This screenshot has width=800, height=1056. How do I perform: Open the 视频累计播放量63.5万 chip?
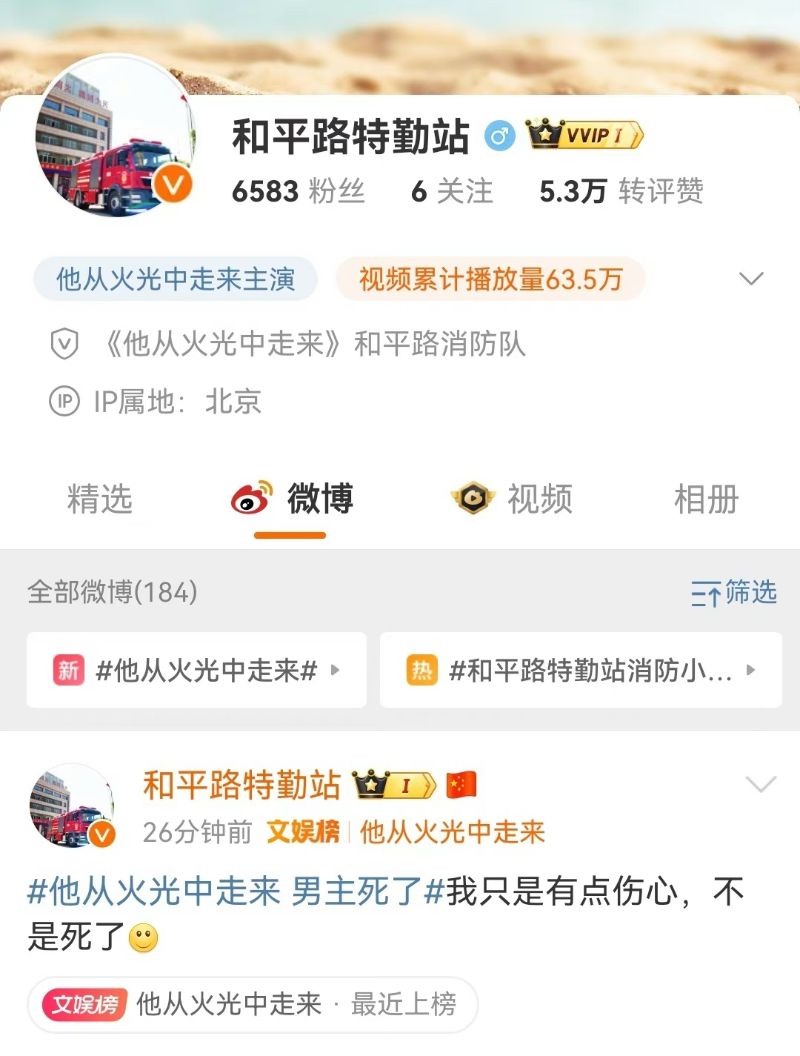tap(490, 279)
